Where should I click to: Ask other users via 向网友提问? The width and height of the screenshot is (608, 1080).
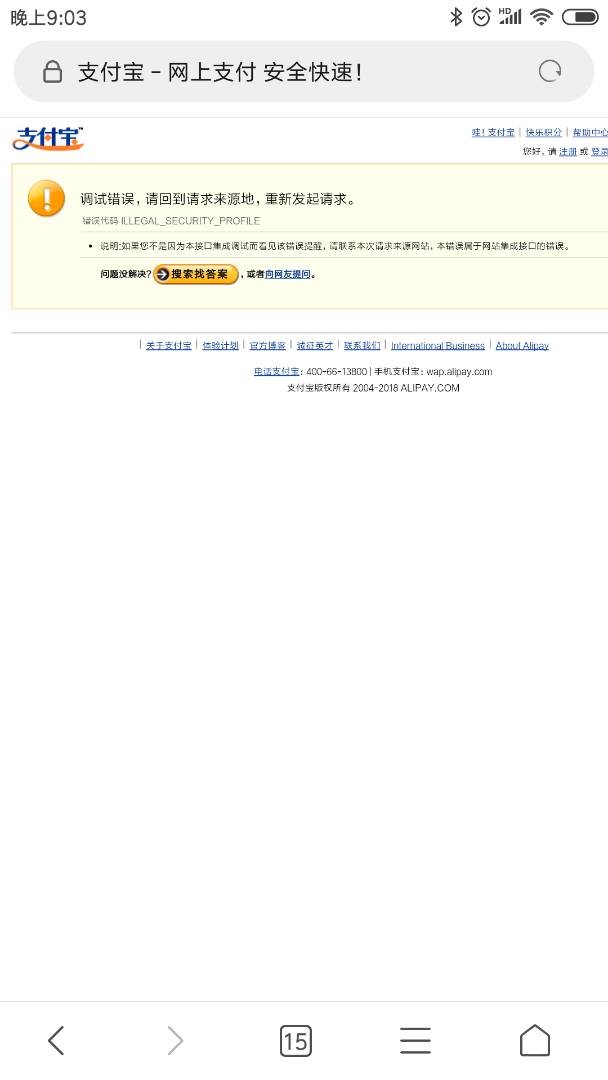[288, 274]
